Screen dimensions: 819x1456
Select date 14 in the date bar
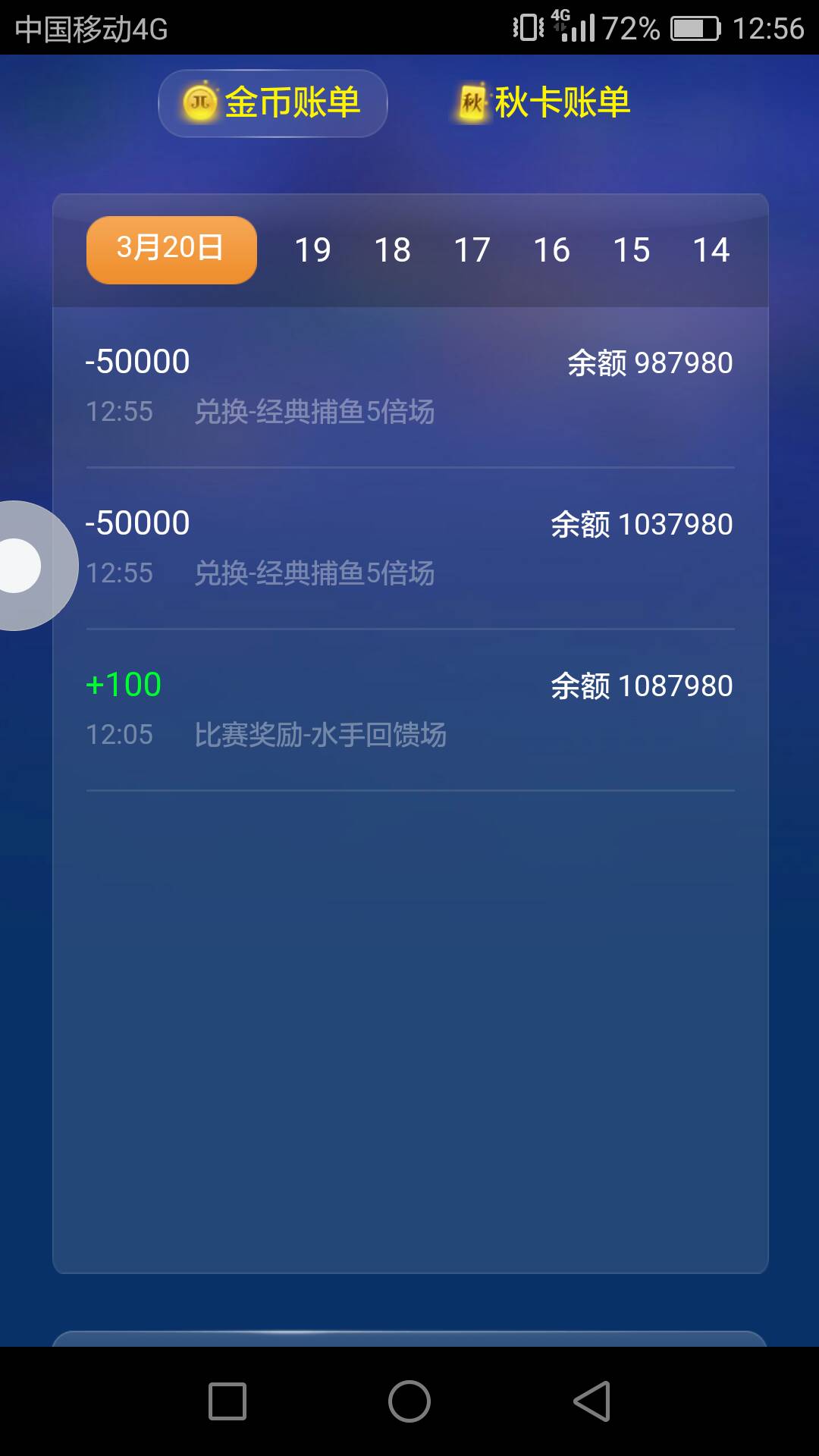(713, 249)
